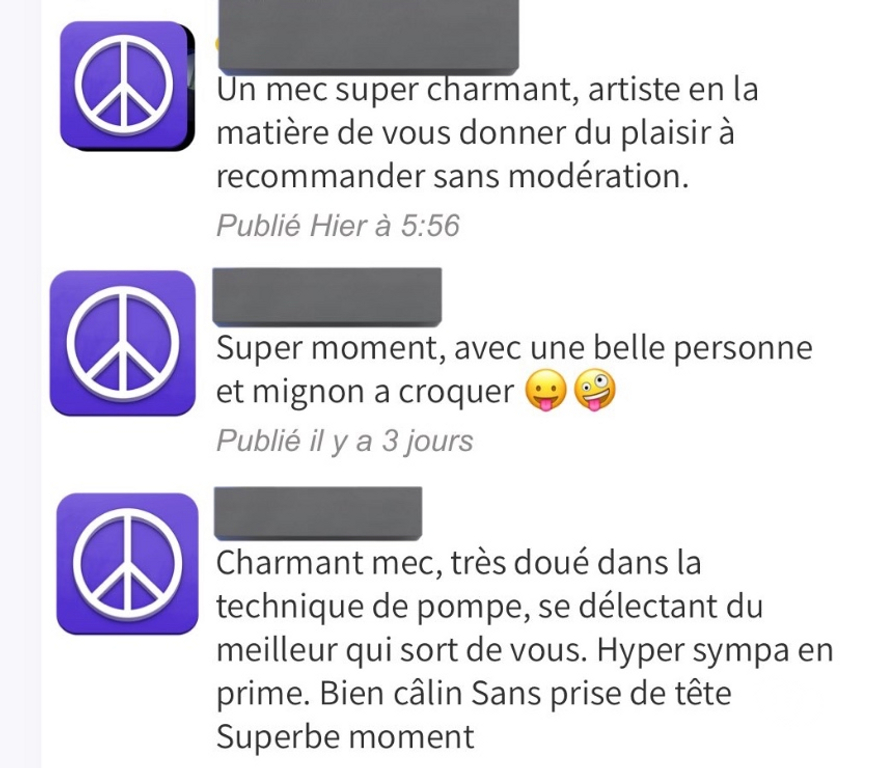Open avatar beside the 'Charmant mec' review
872x768 pixels.
(x=125, y=563)
